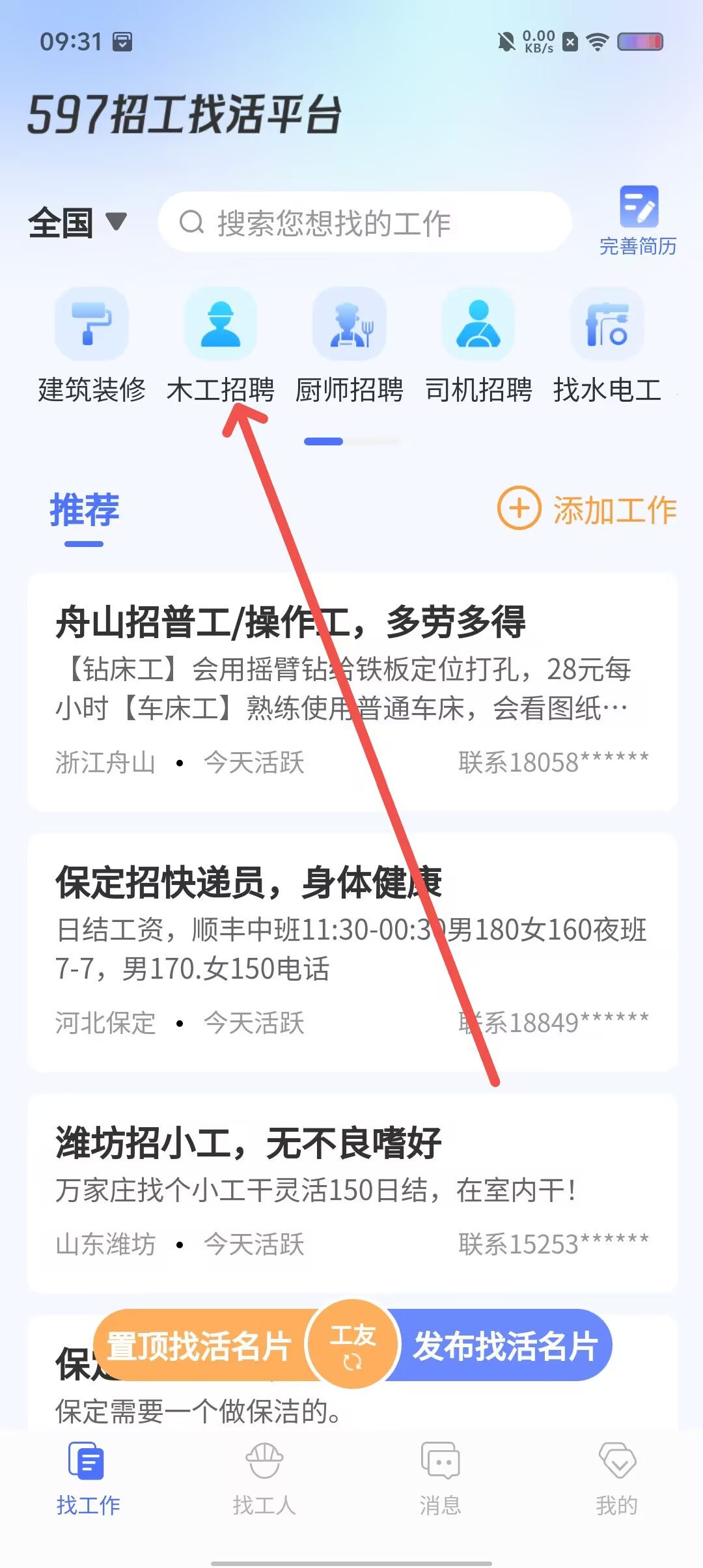This screenshot has height=1568, width=703.
Task: Open 司机招聘 category
Action: [x=478, y=345]
